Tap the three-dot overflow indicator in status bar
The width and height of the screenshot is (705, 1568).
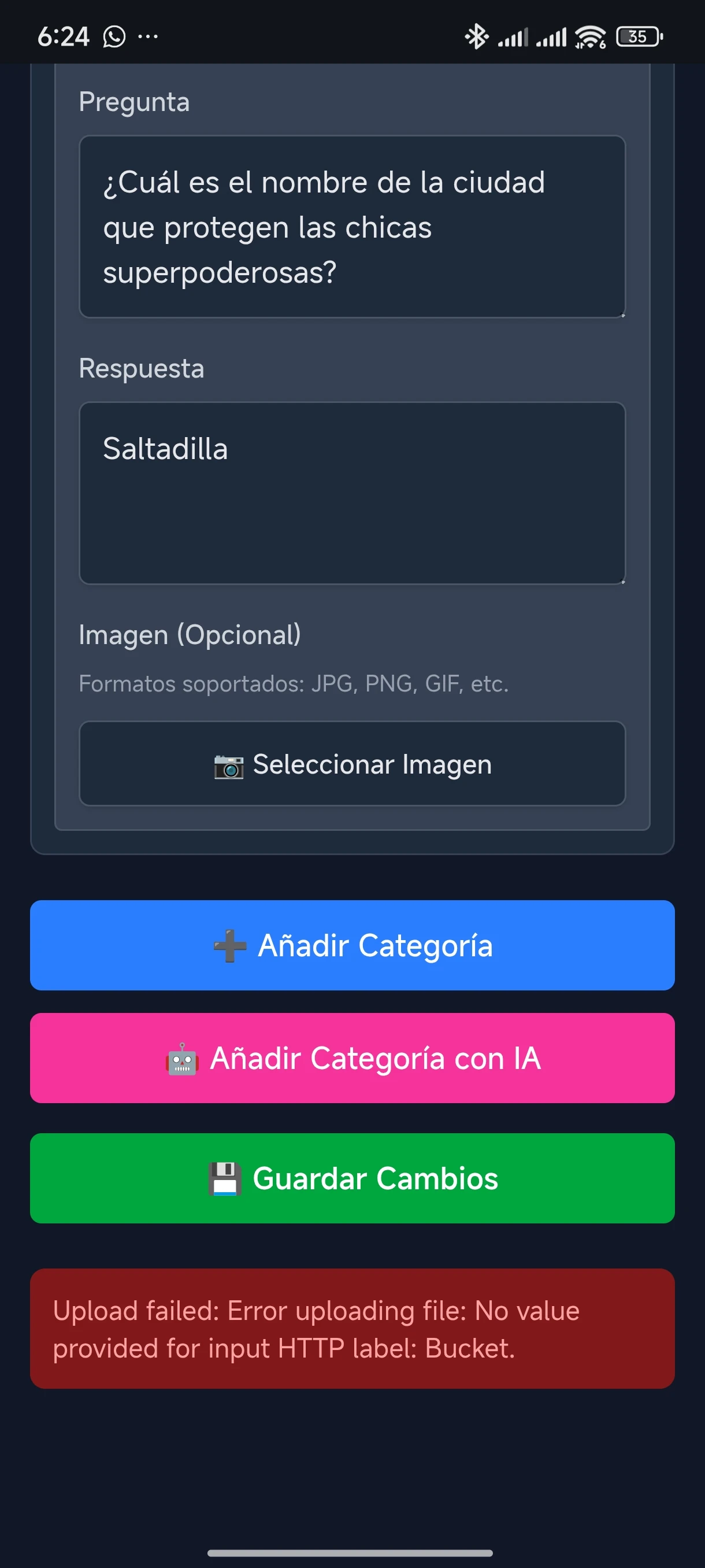pos(148,36)
